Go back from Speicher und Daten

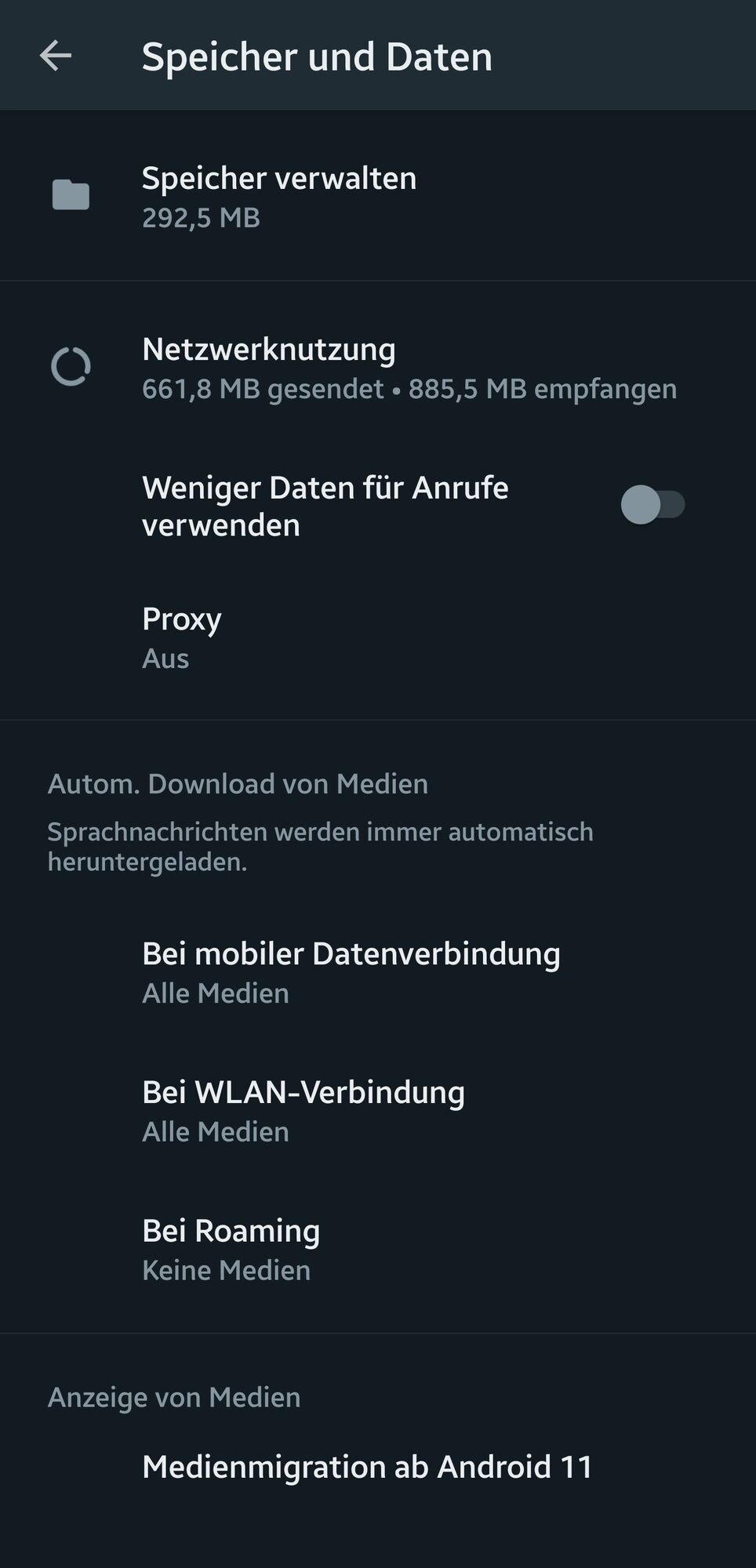[x=56, y=56]
